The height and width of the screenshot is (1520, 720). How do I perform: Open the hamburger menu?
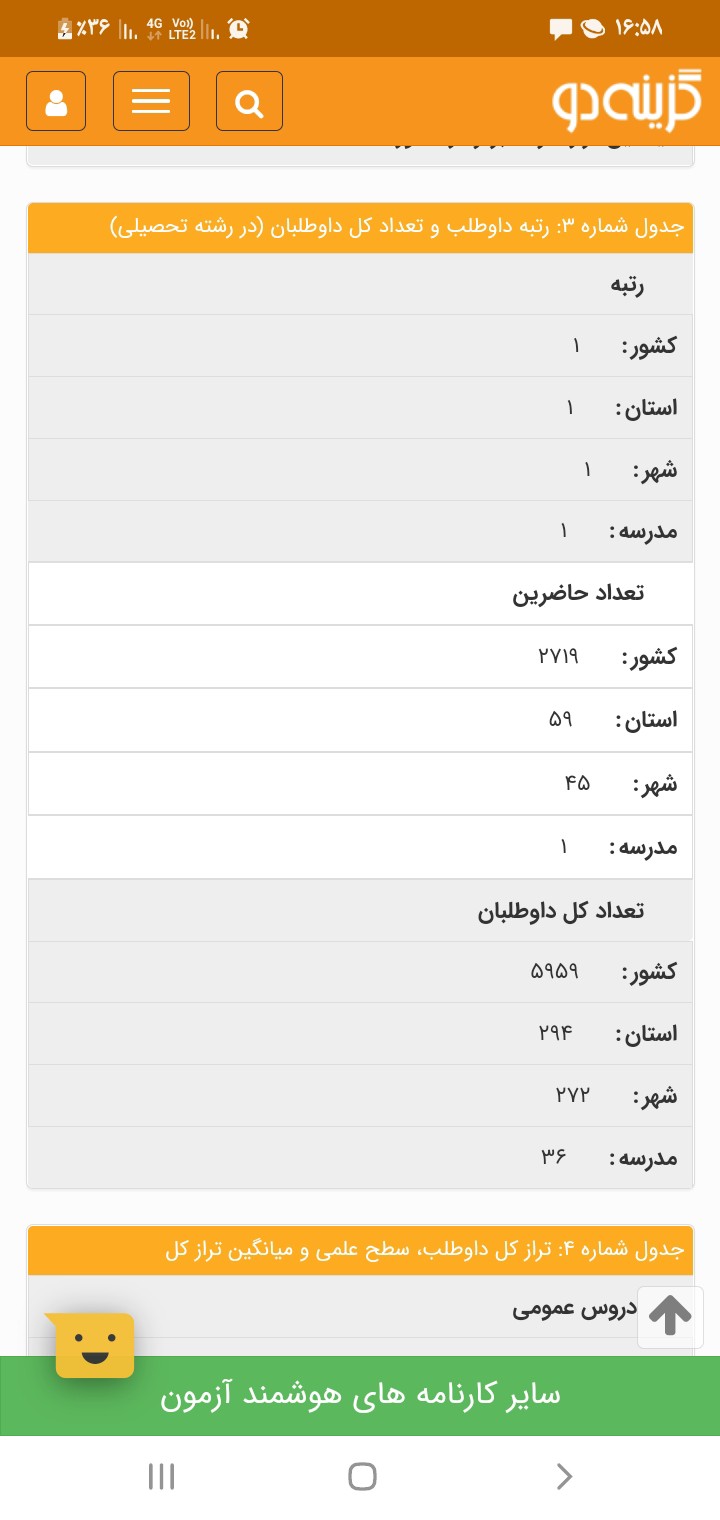[x=151, y=102]
